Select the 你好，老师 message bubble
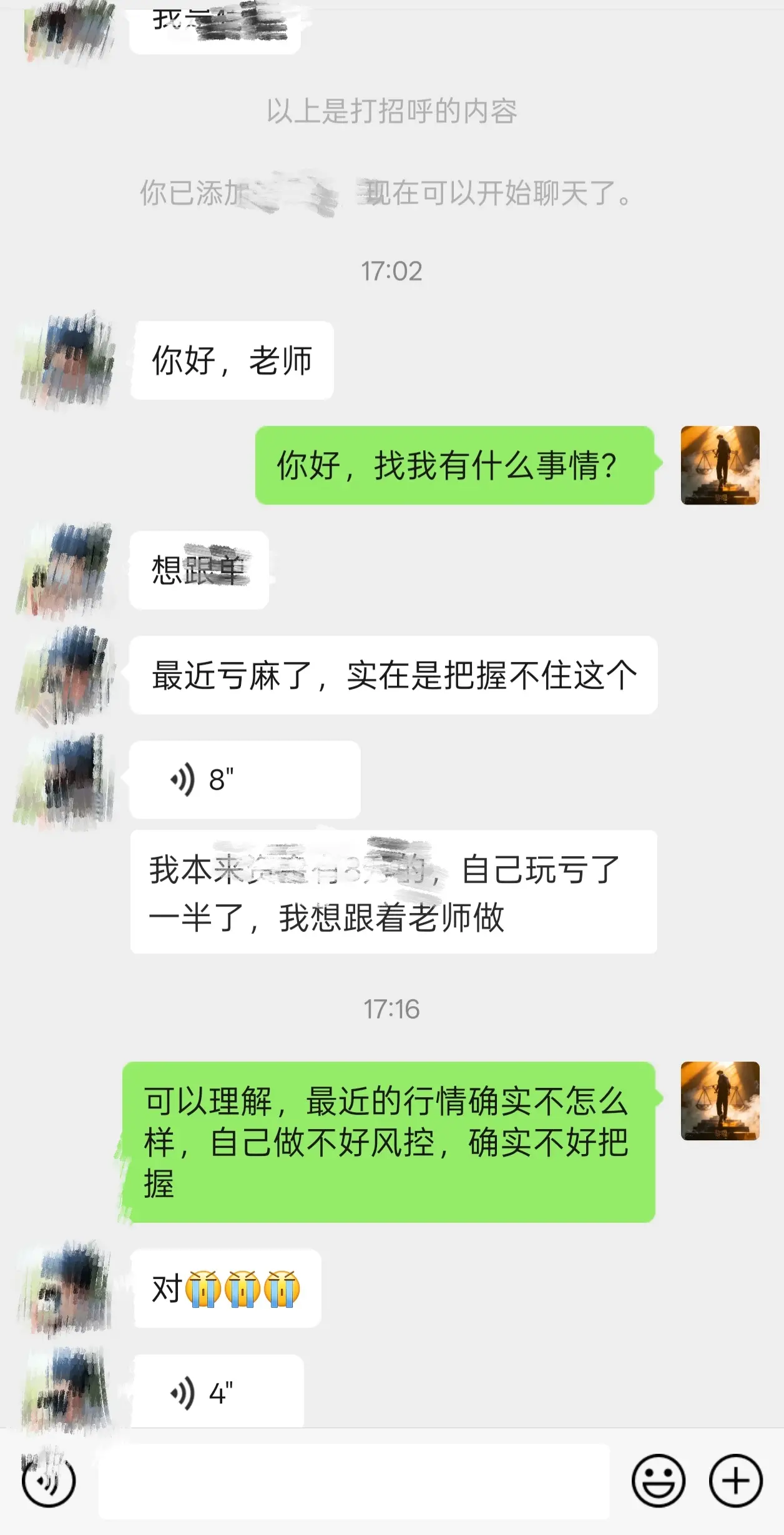Image resolution: width=784 pixels, height=1535 pixels. [x=232, y=358]
